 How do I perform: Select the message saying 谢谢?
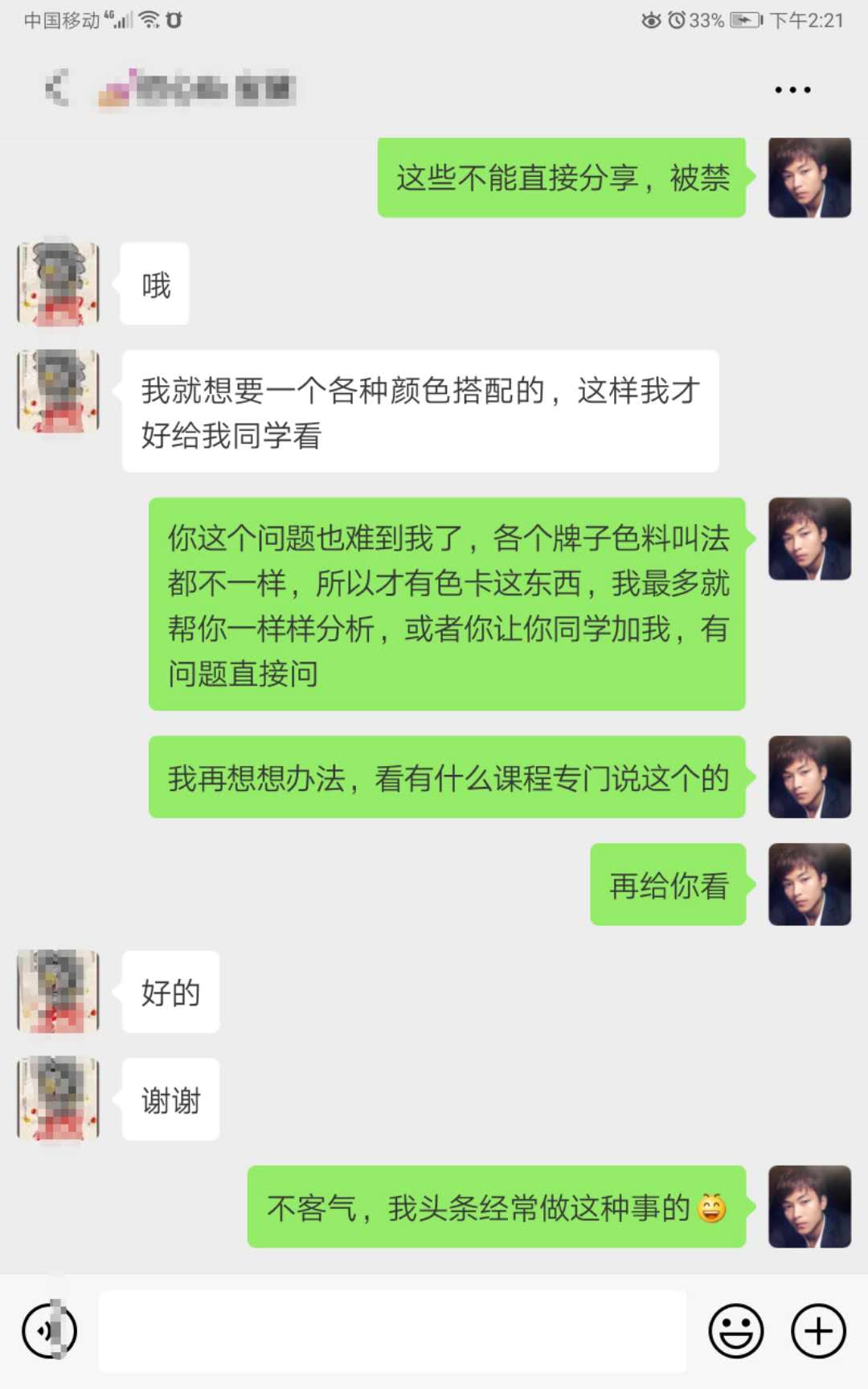click(170, 1099)
